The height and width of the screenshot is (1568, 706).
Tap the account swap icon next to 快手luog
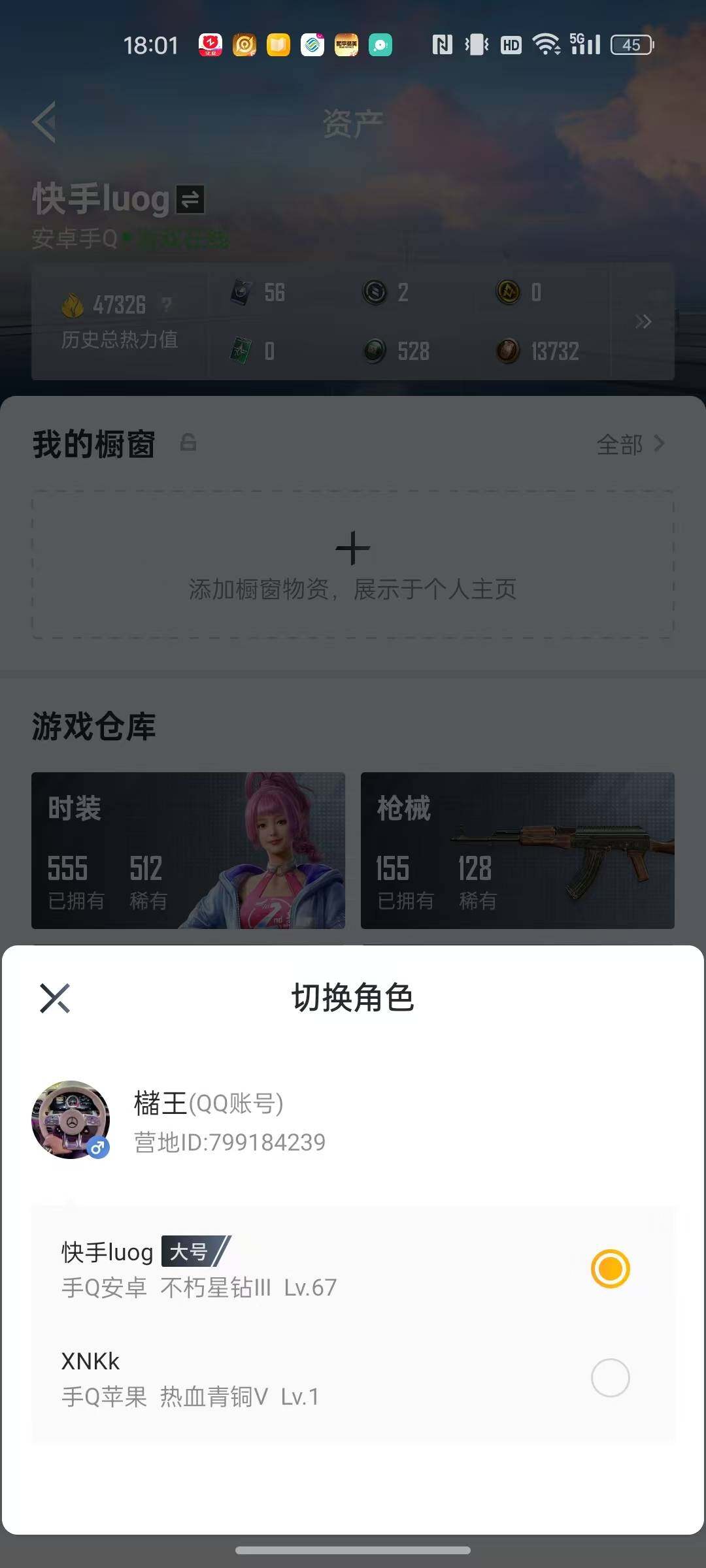(190, 200)
